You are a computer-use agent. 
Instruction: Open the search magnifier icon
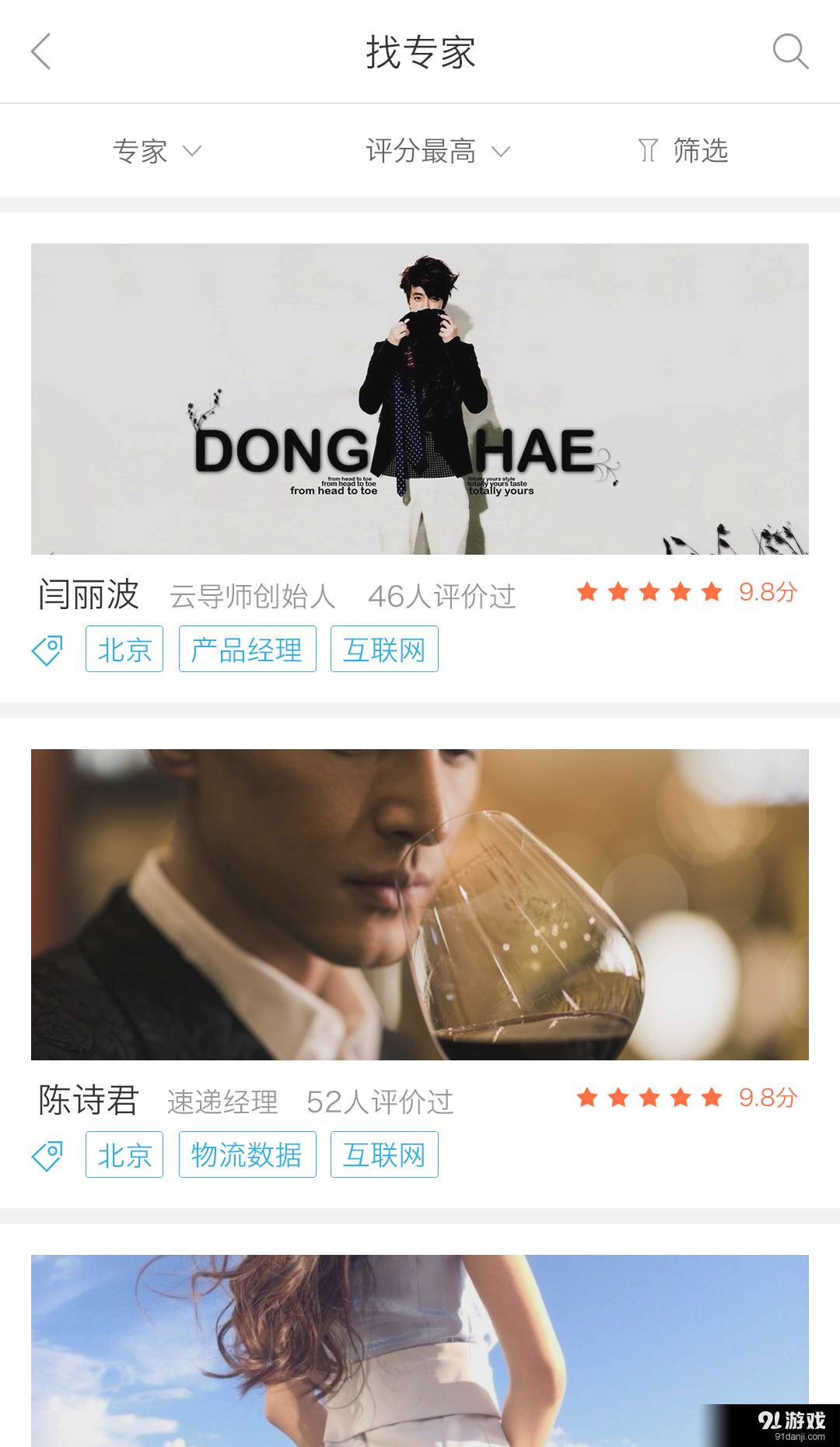tap(790, 51)
